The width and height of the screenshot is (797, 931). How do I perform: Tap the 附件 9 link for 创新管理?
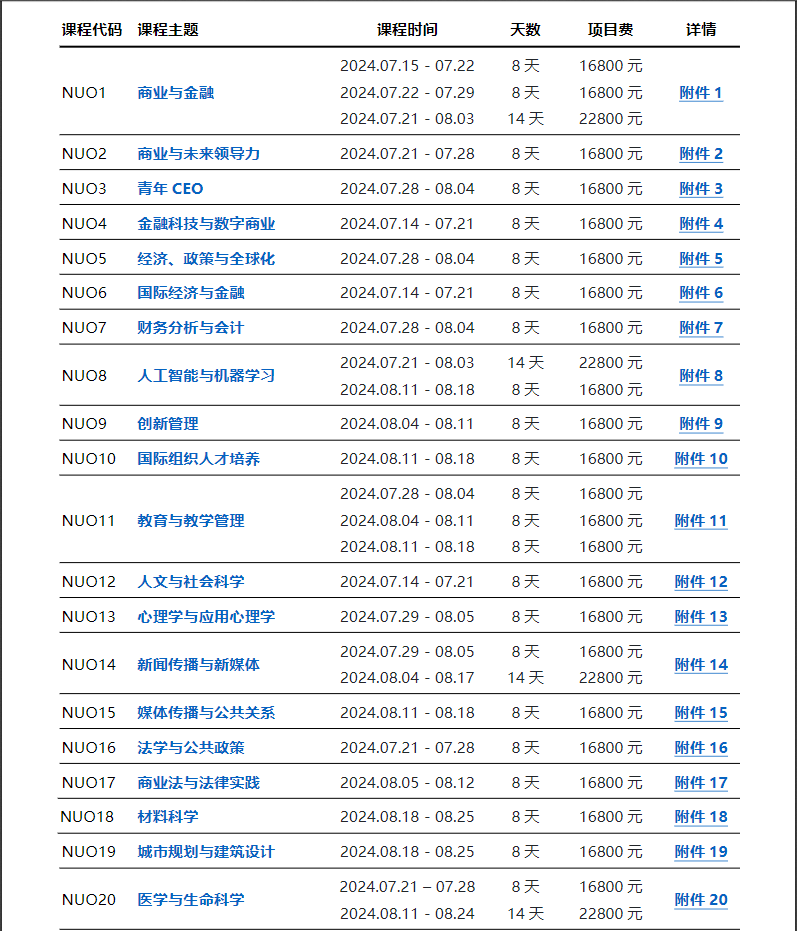click(700, 424)
